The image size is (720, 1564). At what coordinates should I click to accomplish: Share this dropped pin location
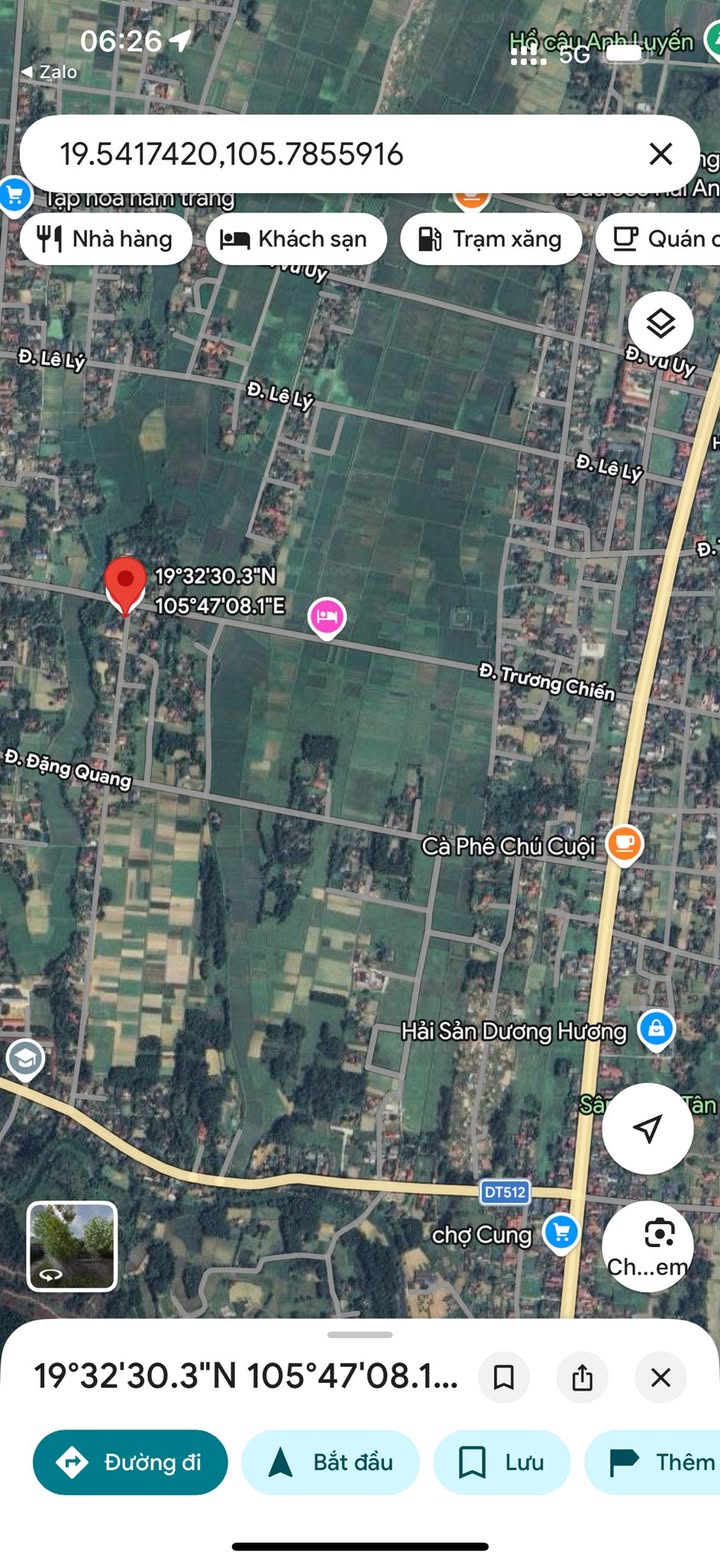[582, 1378]
